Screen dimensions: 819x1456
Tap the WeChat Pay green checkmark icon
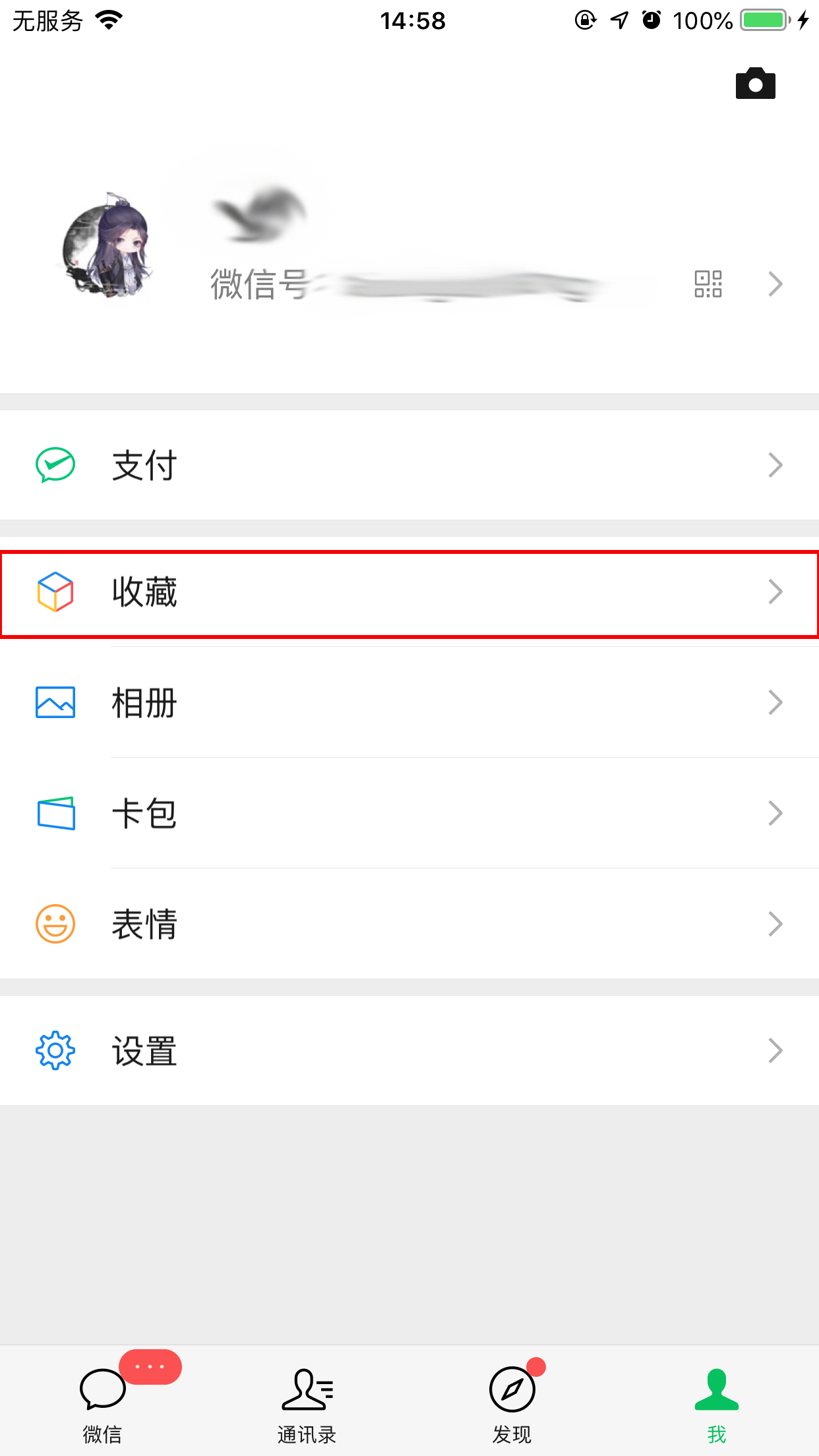pyautogui.click(x=55, y=464)
